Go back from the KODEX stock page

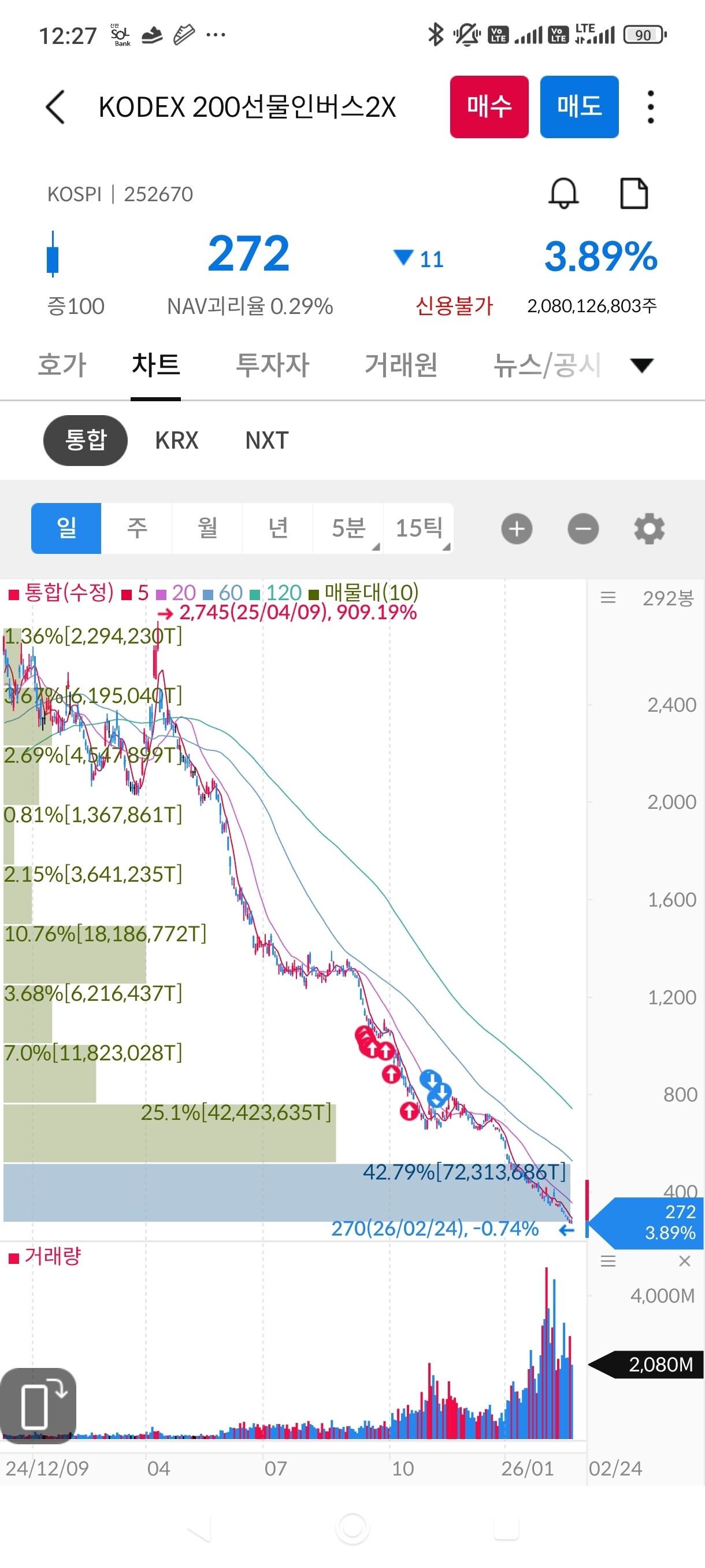pyautogui.click(x=55, y=107)
